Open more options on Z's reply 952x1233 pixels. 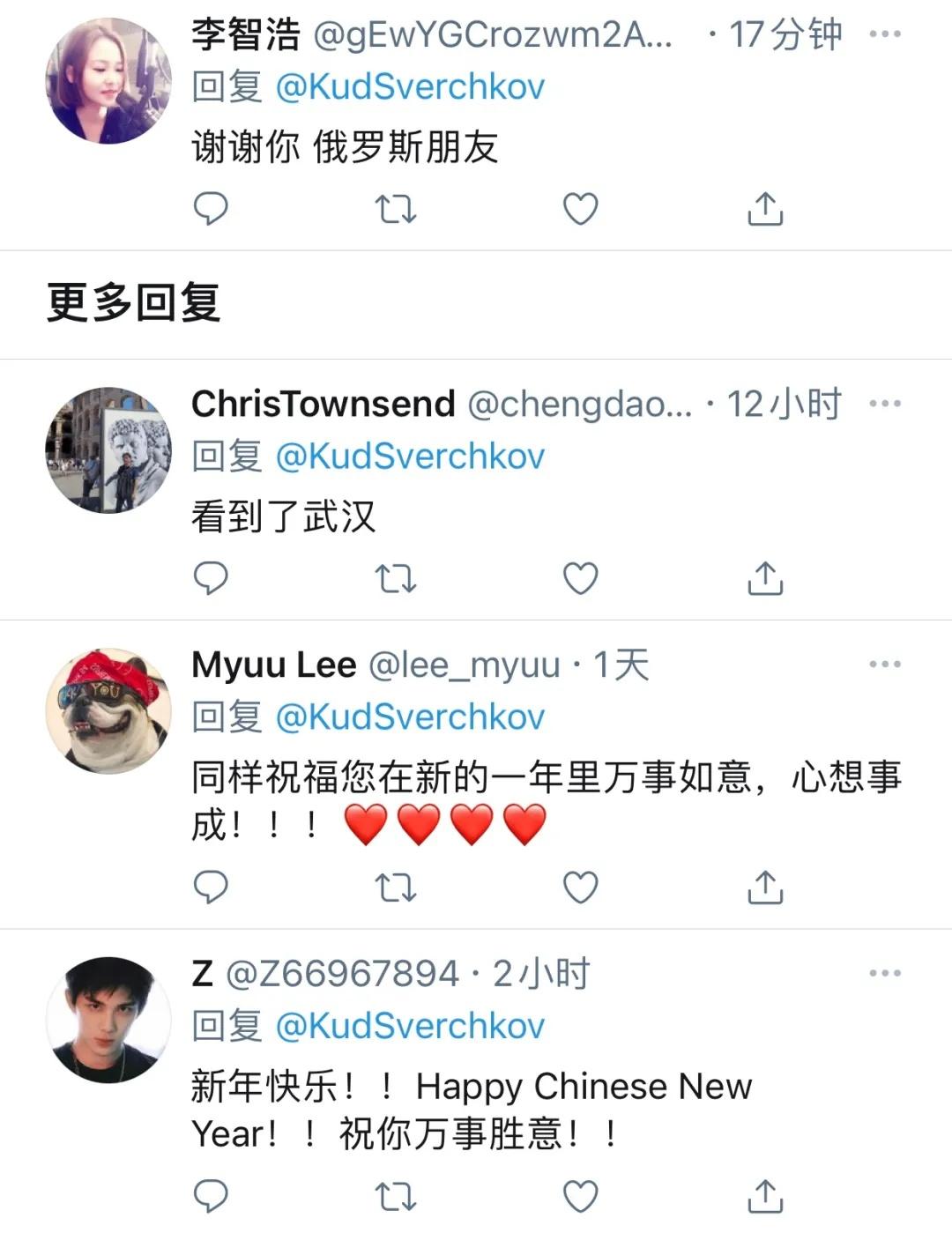(x=884, y=973)
